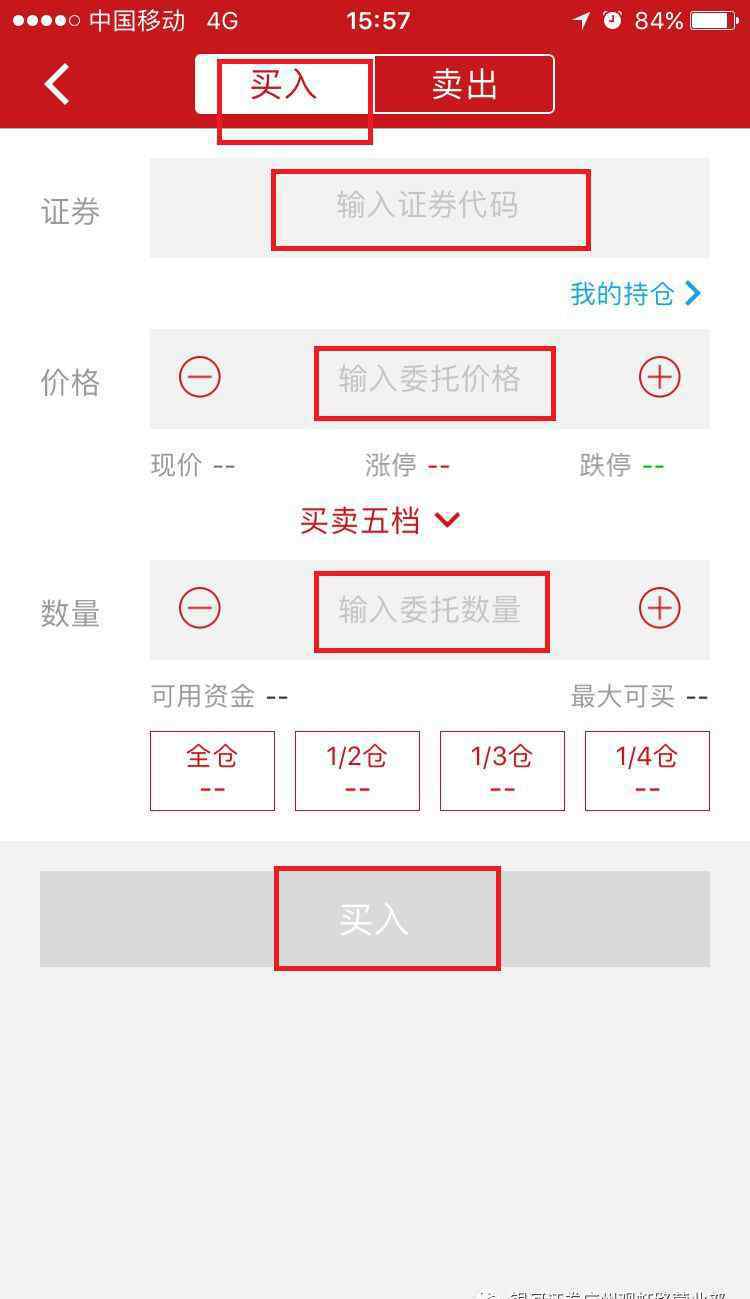Focus the 输入委托数量 quantity field
This screenshot has height=1299, width=750.
click(x=430, y=610)
